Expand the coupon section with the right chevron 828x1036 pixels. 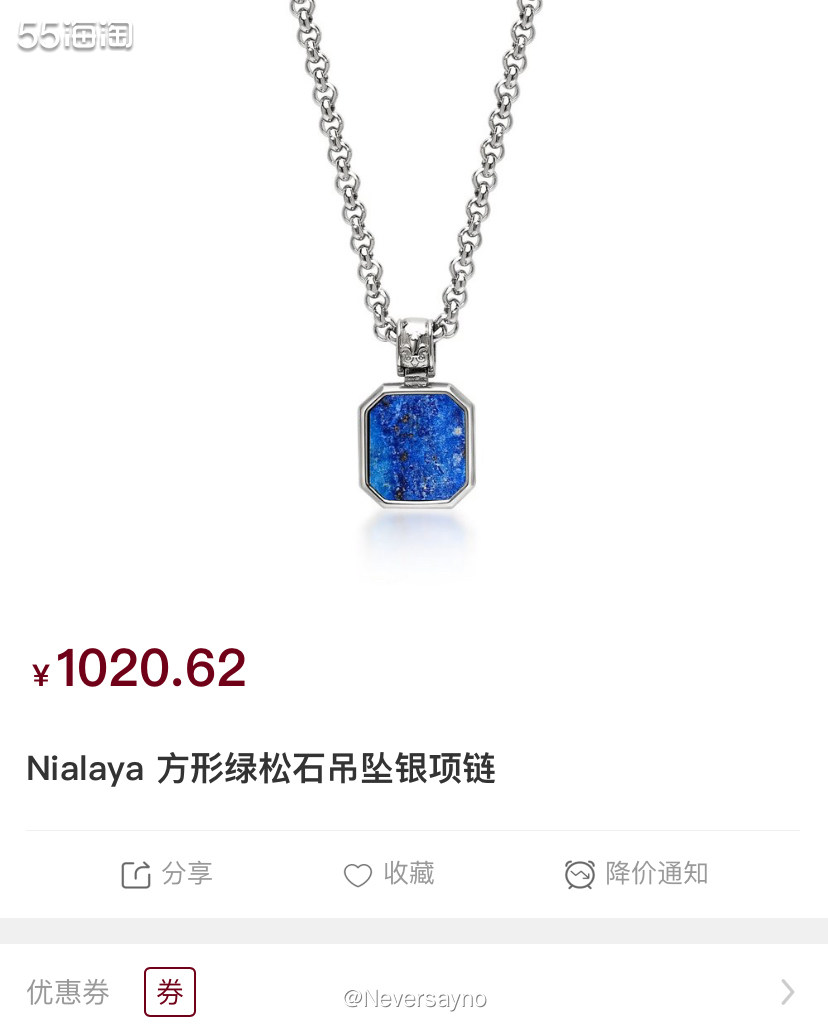click(x=789, y=991)
